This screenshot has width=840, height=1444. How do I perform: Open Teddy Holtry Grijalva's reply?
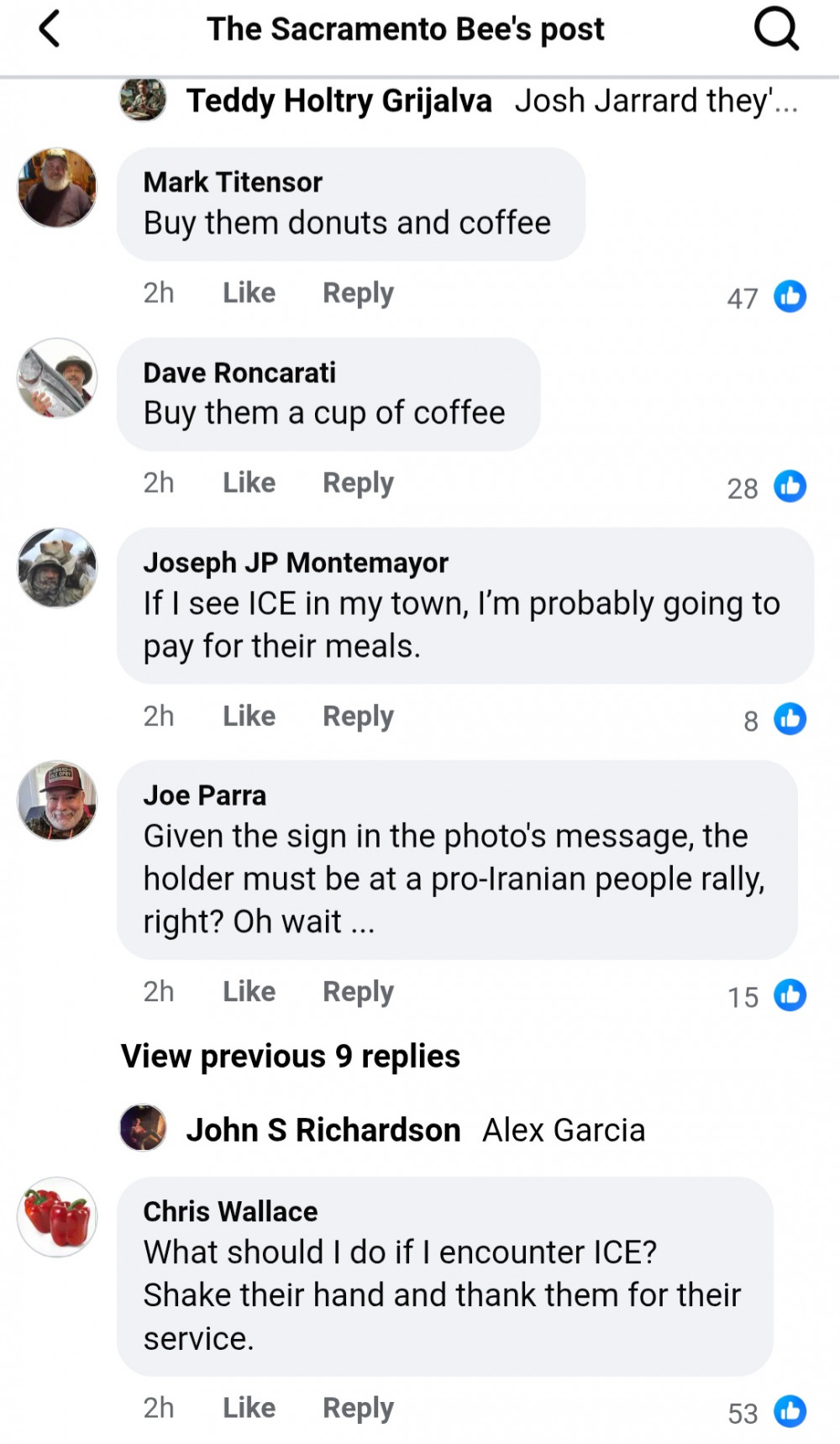tap(491, 102)
